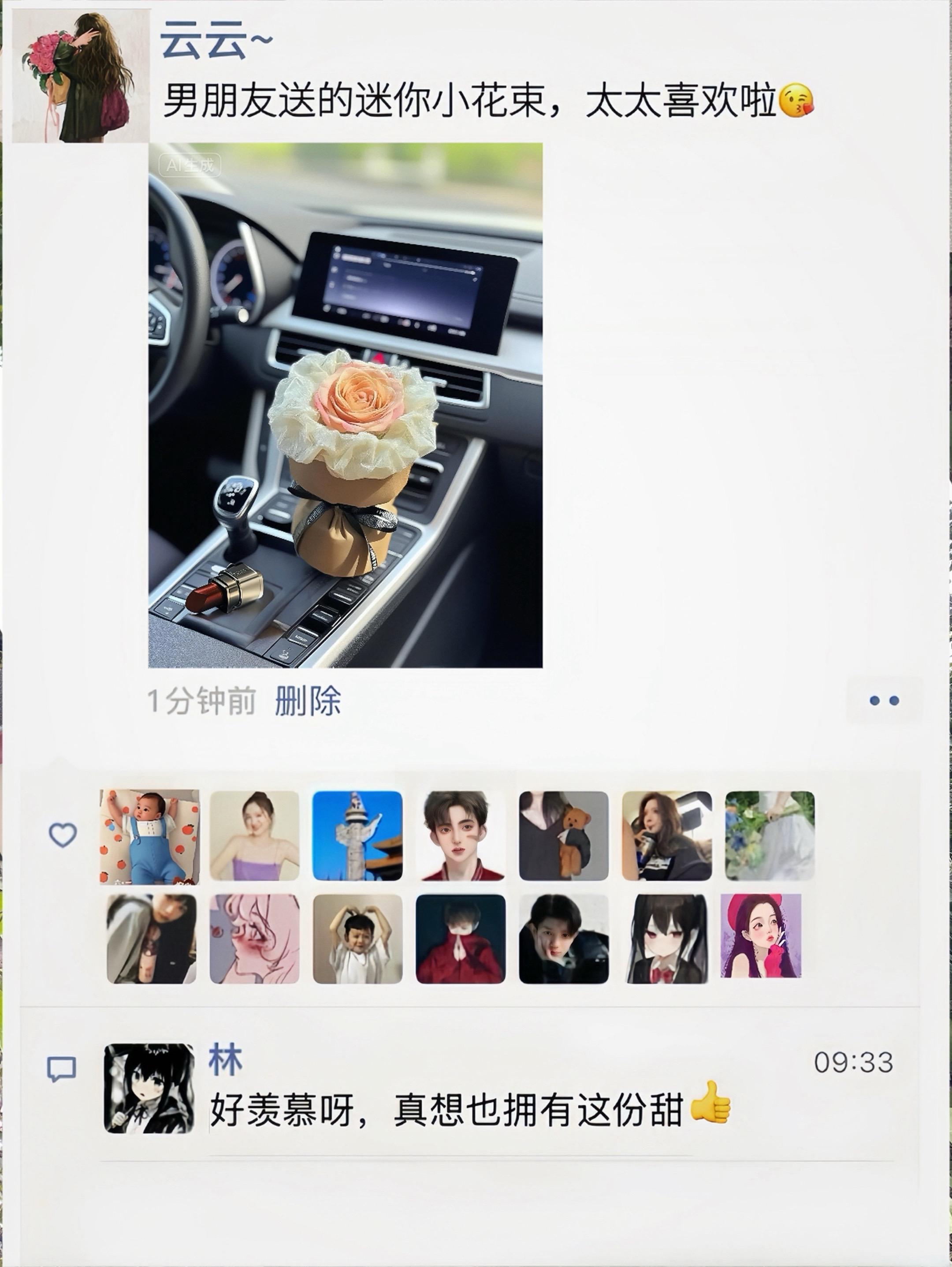952x1267 pixels.
Task: Open the teddy-bear avatar liker's profile
Action: pyautogui.click(x=564, y=836)
